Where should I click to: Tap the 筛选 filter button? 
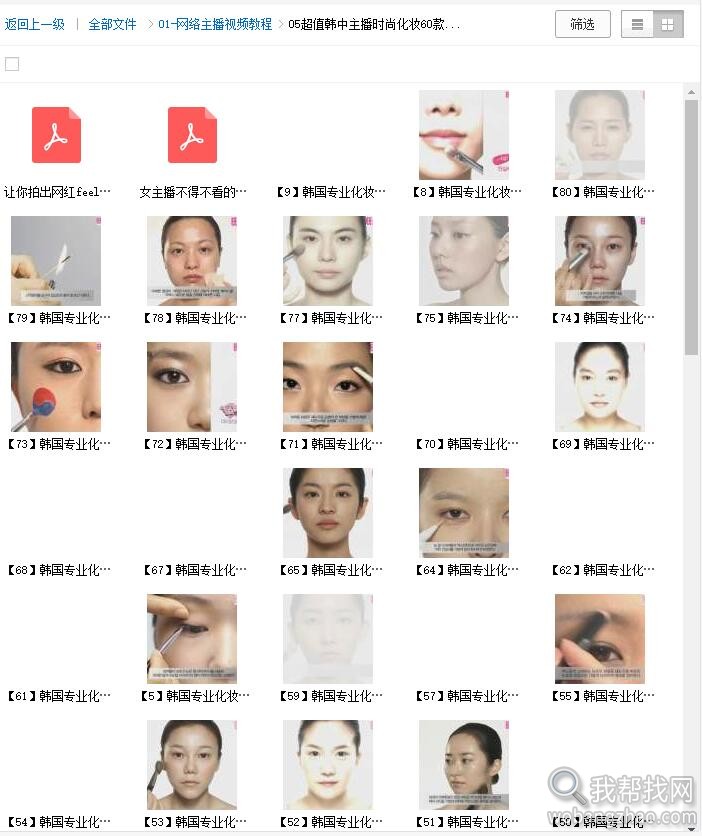coord(582,24)
